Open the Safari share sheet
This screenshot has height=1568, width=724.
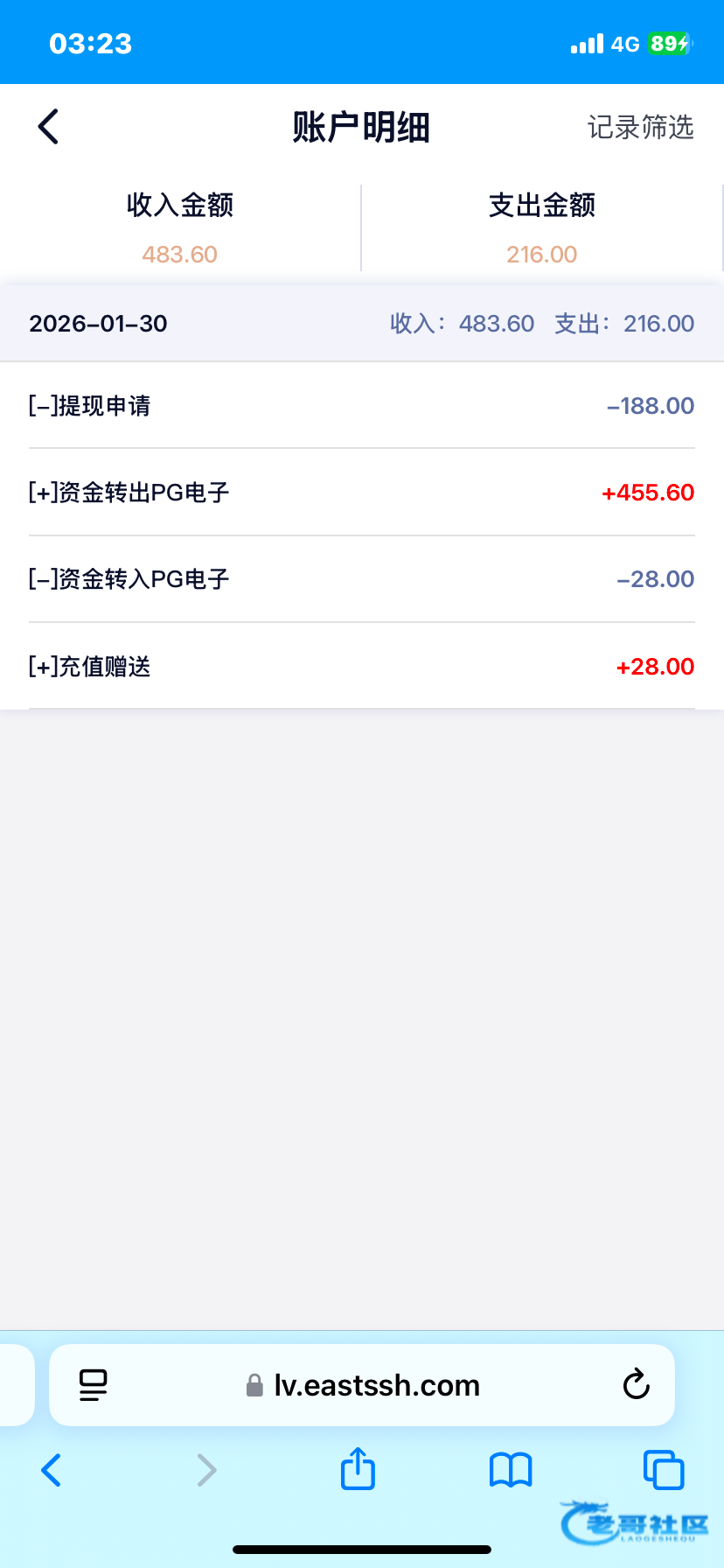(358, 1469)
